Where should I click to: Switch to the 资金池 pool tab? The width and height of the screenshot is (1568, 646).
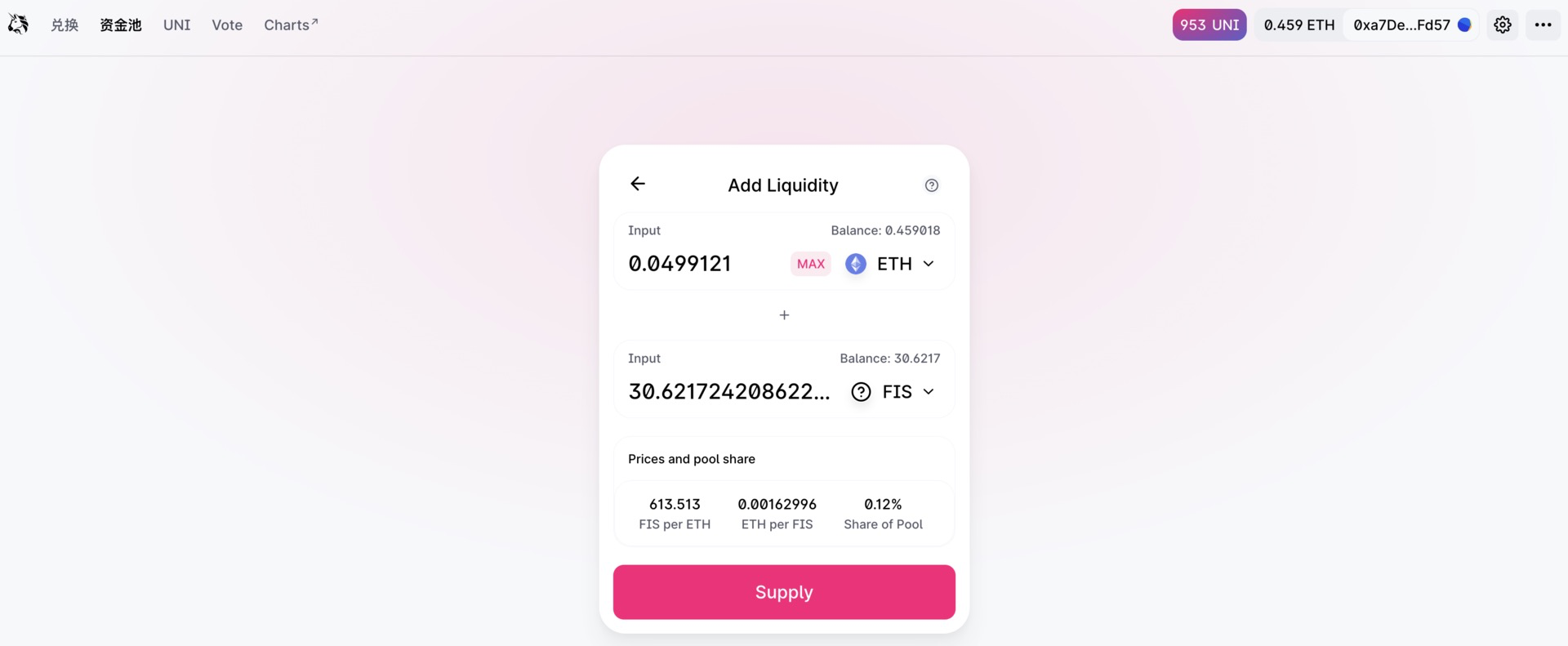[x=121, y=25]
